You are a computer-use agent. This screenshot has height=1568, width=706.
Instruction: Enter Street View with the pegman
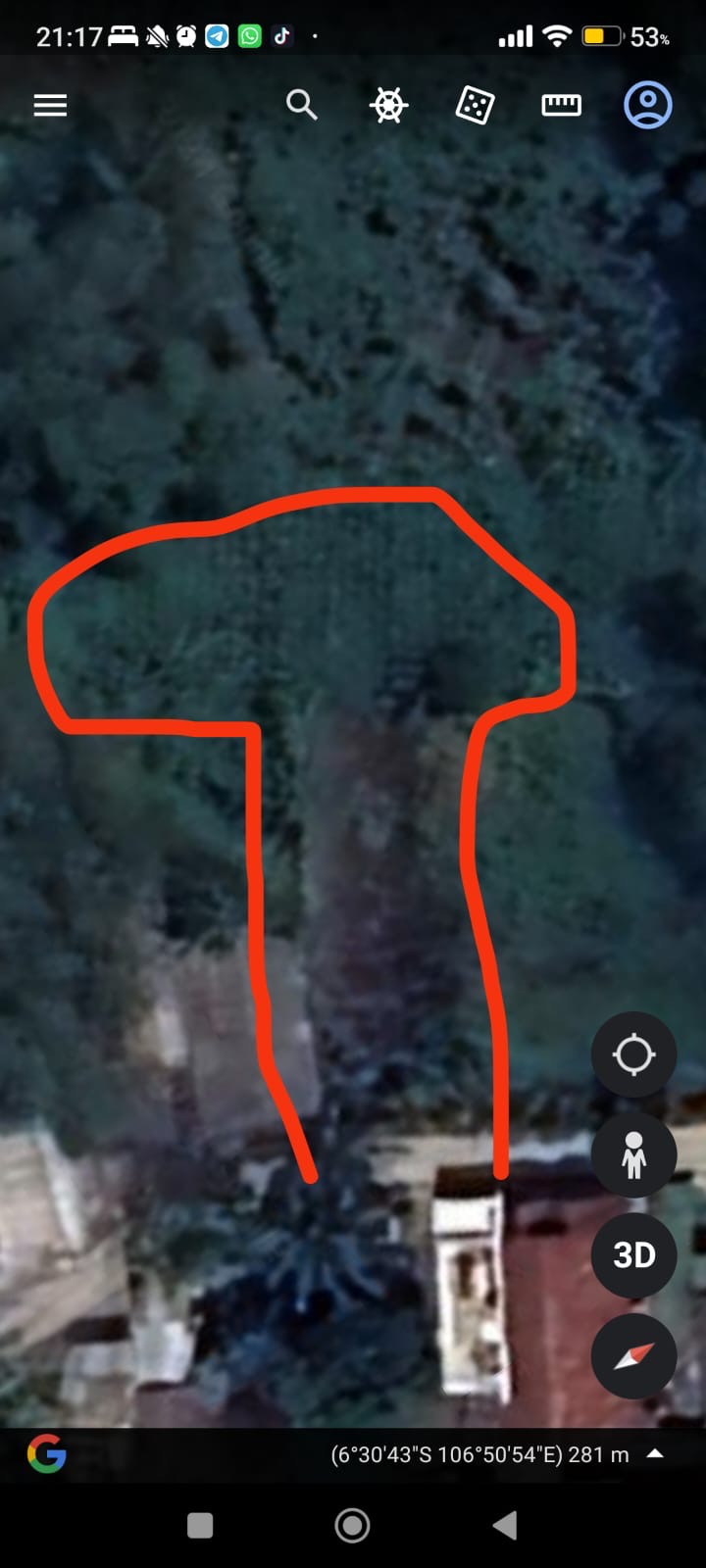click(x=633, y=1154)
